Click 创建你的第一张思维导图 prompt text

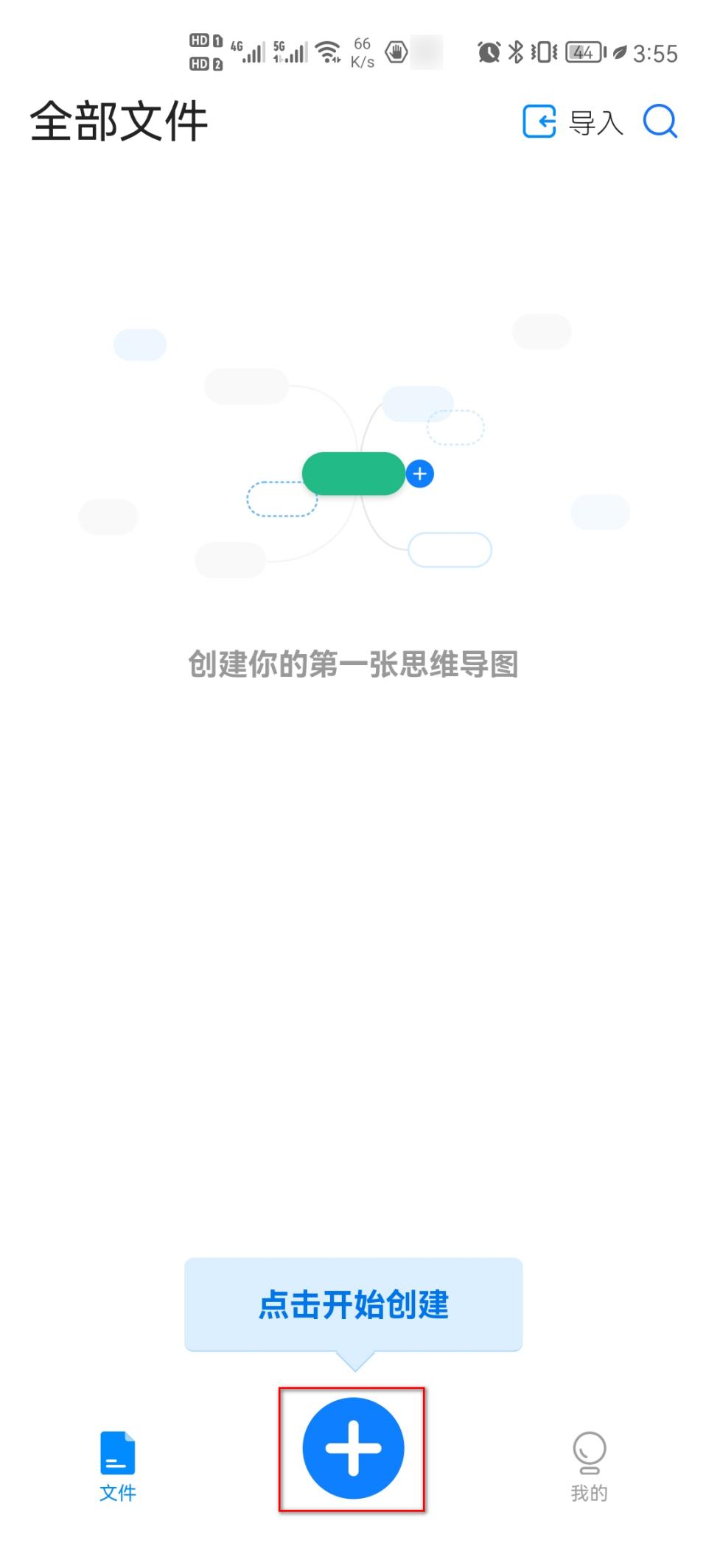(353, 664)
